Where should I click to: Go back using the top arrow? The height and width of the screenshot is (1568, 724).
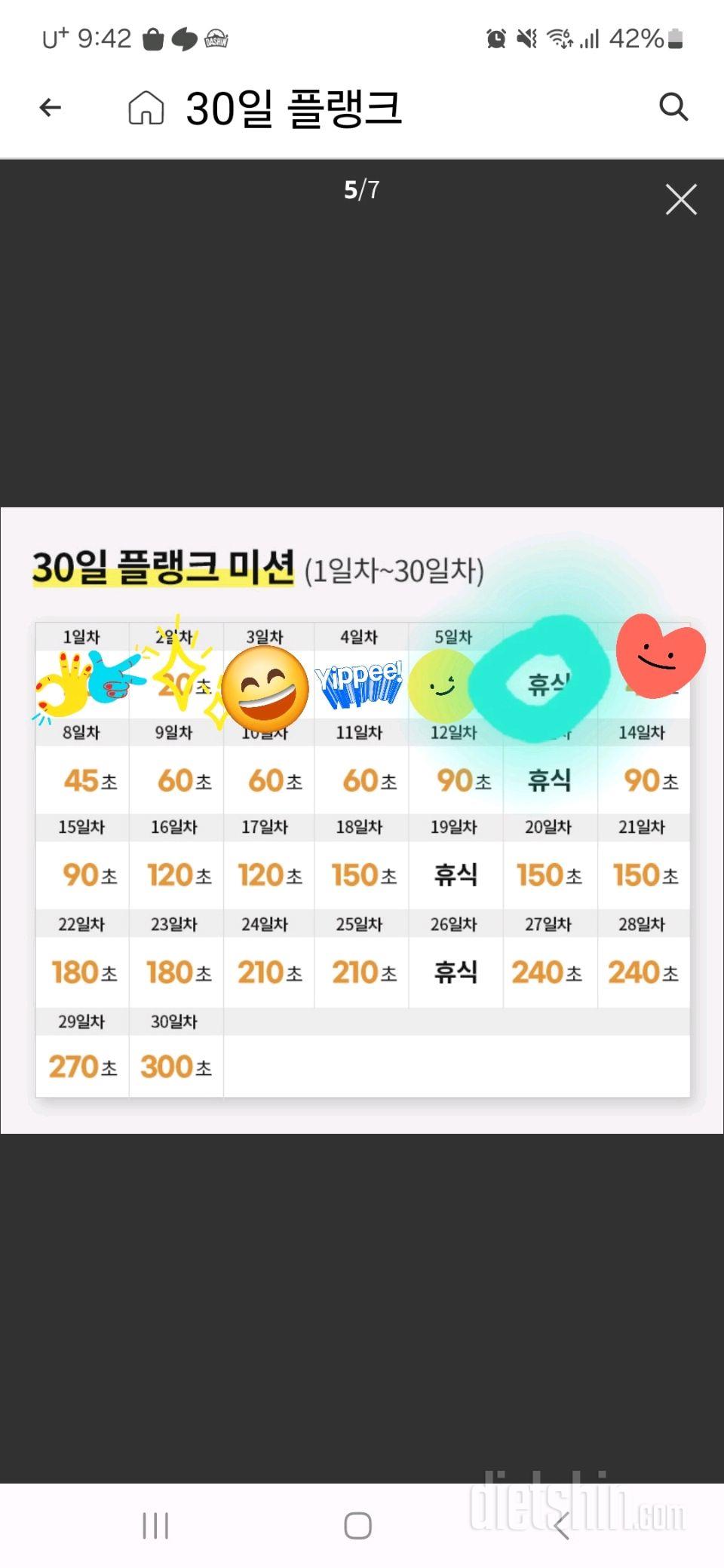50,108
